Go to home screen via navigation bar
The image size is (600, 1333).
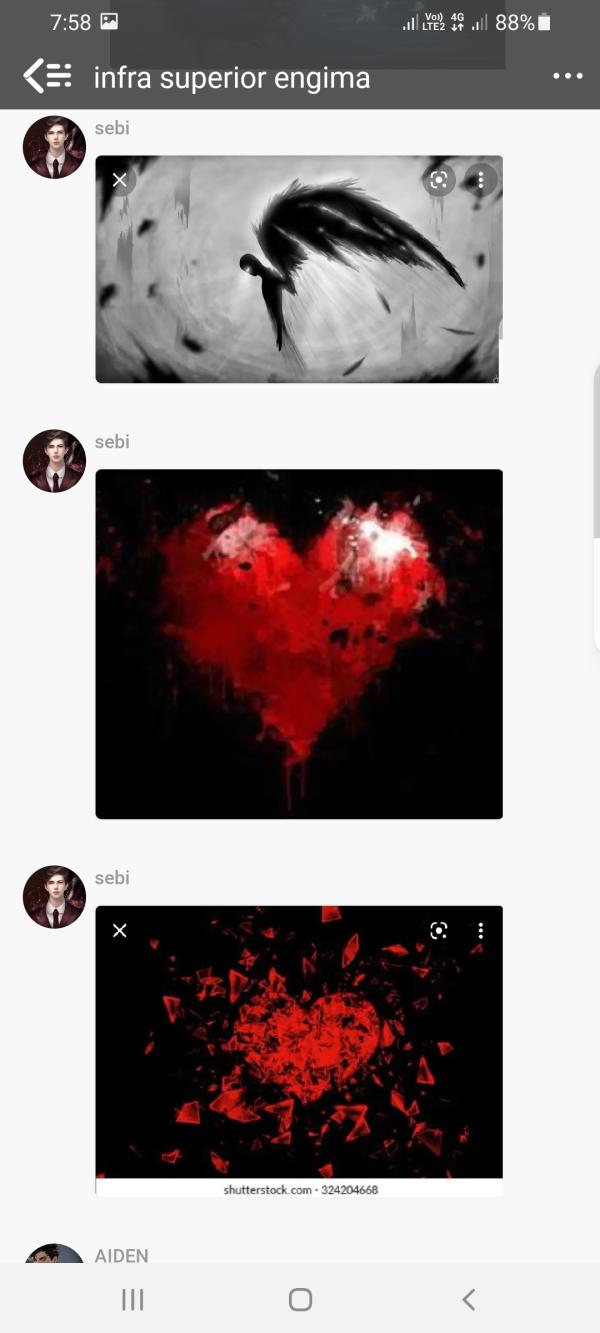300,1299
